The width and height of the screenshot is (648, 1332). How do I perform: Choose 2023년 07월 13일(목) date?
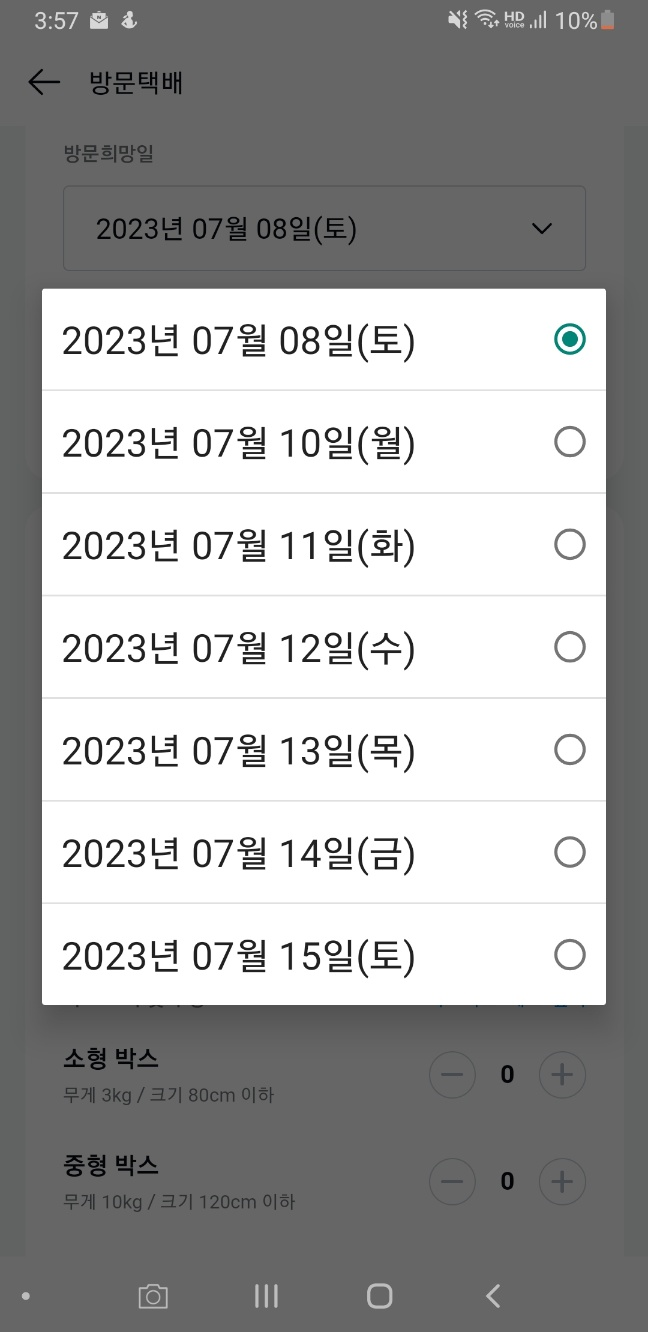click(323, 750)
